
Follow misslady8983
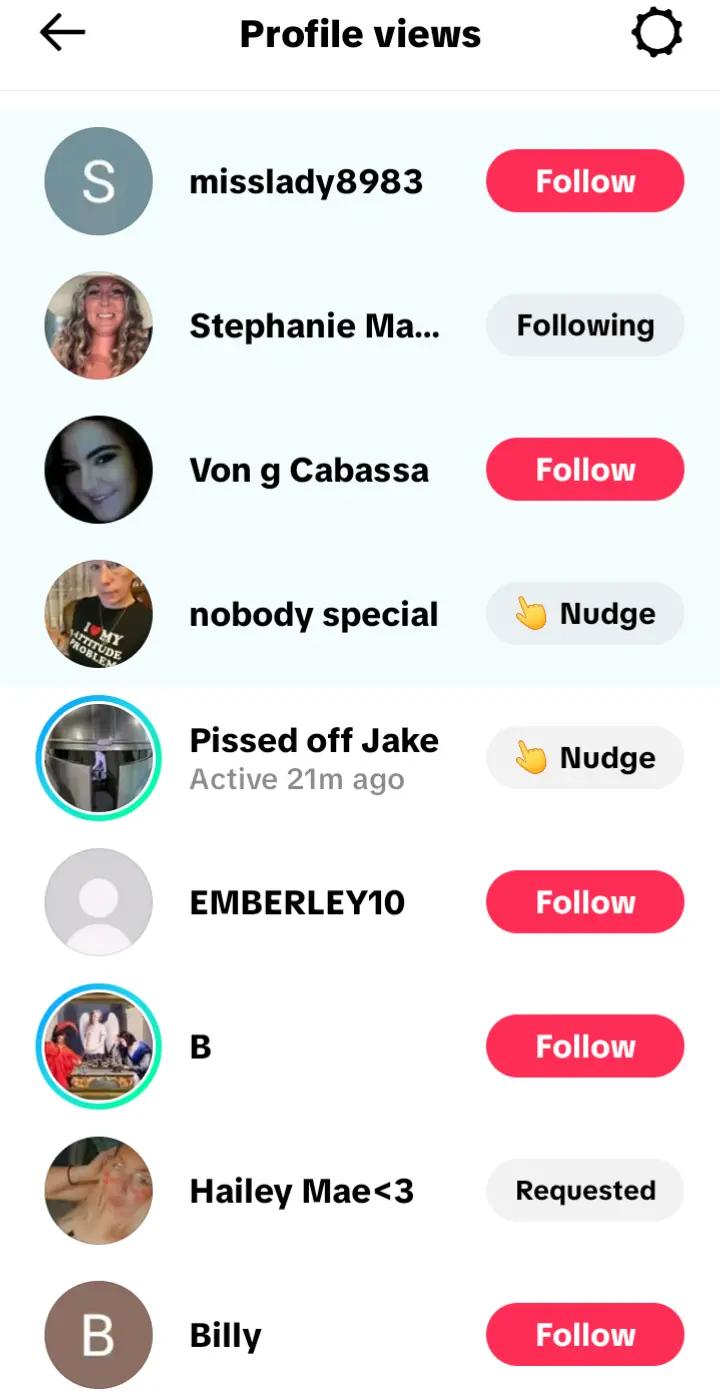(x=585, y=181)
